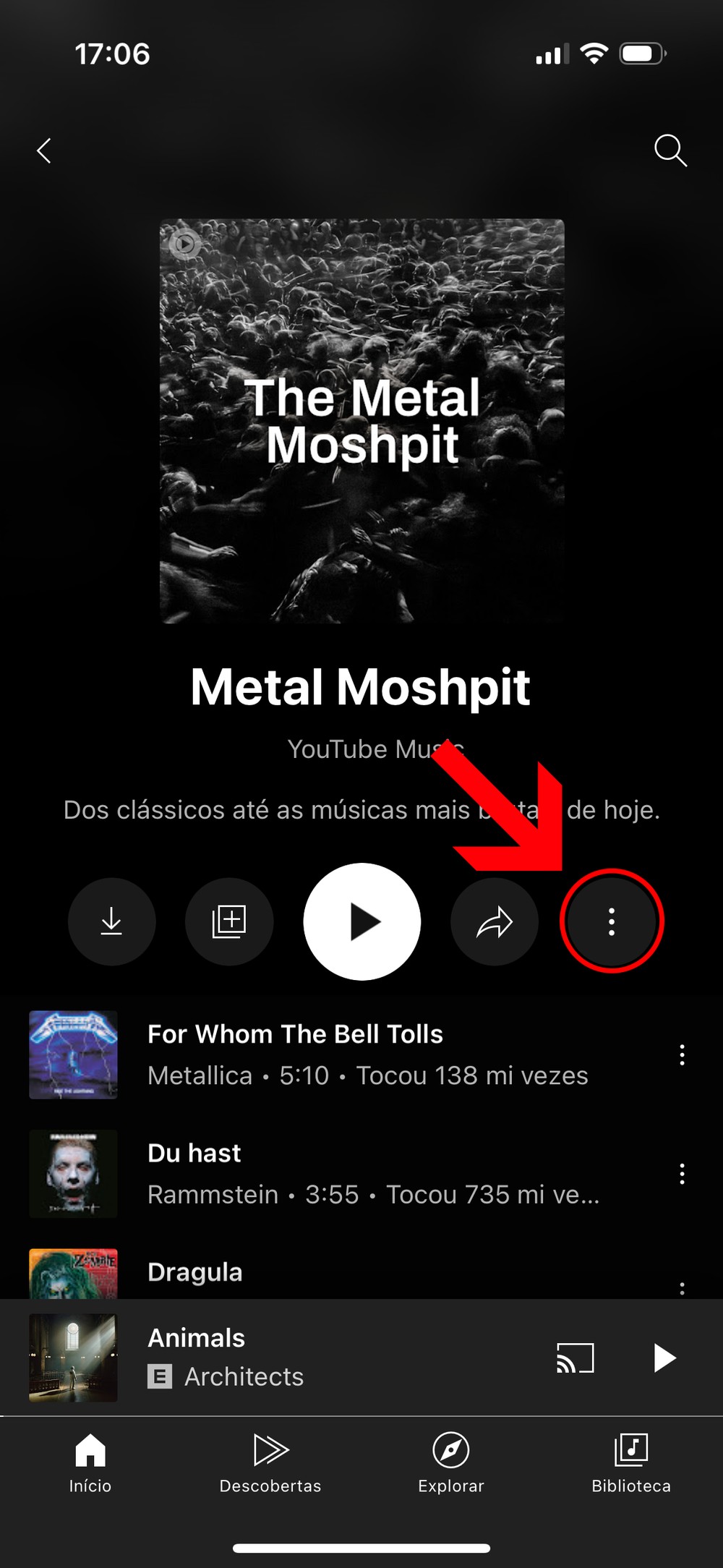Image resolution: width=723 pixels, height=1568 pixels.
Task: Save Metal Moshpit playlist to library
Action: click(229, 921)
